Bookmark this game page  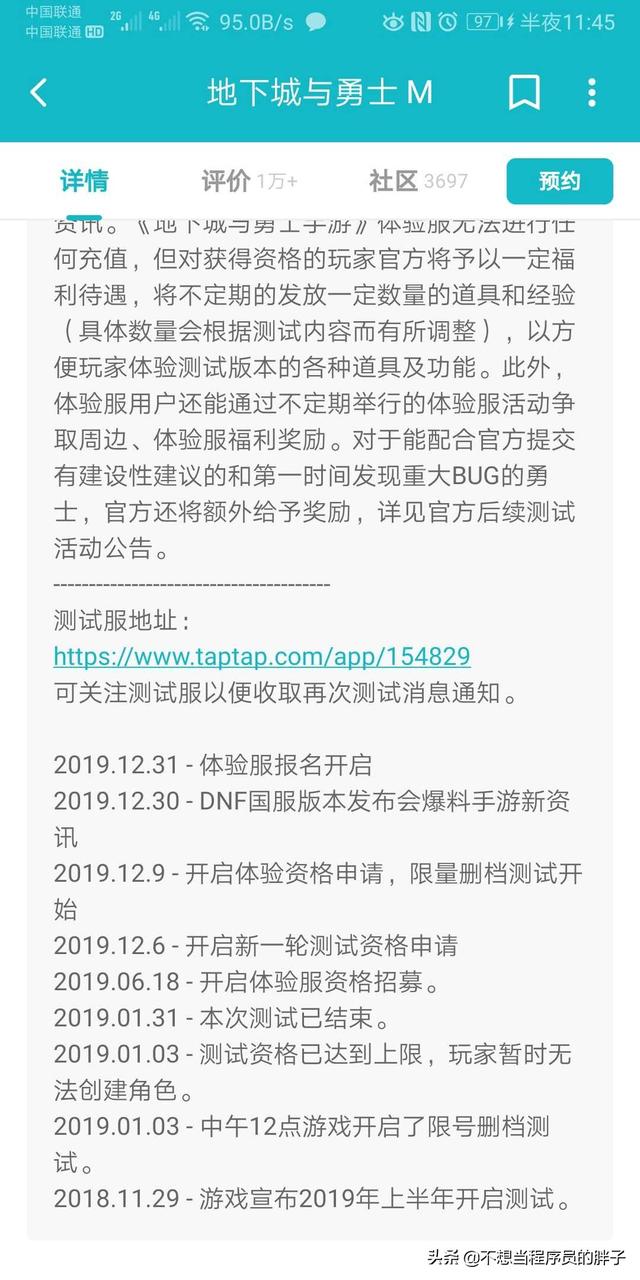(524, 93)
